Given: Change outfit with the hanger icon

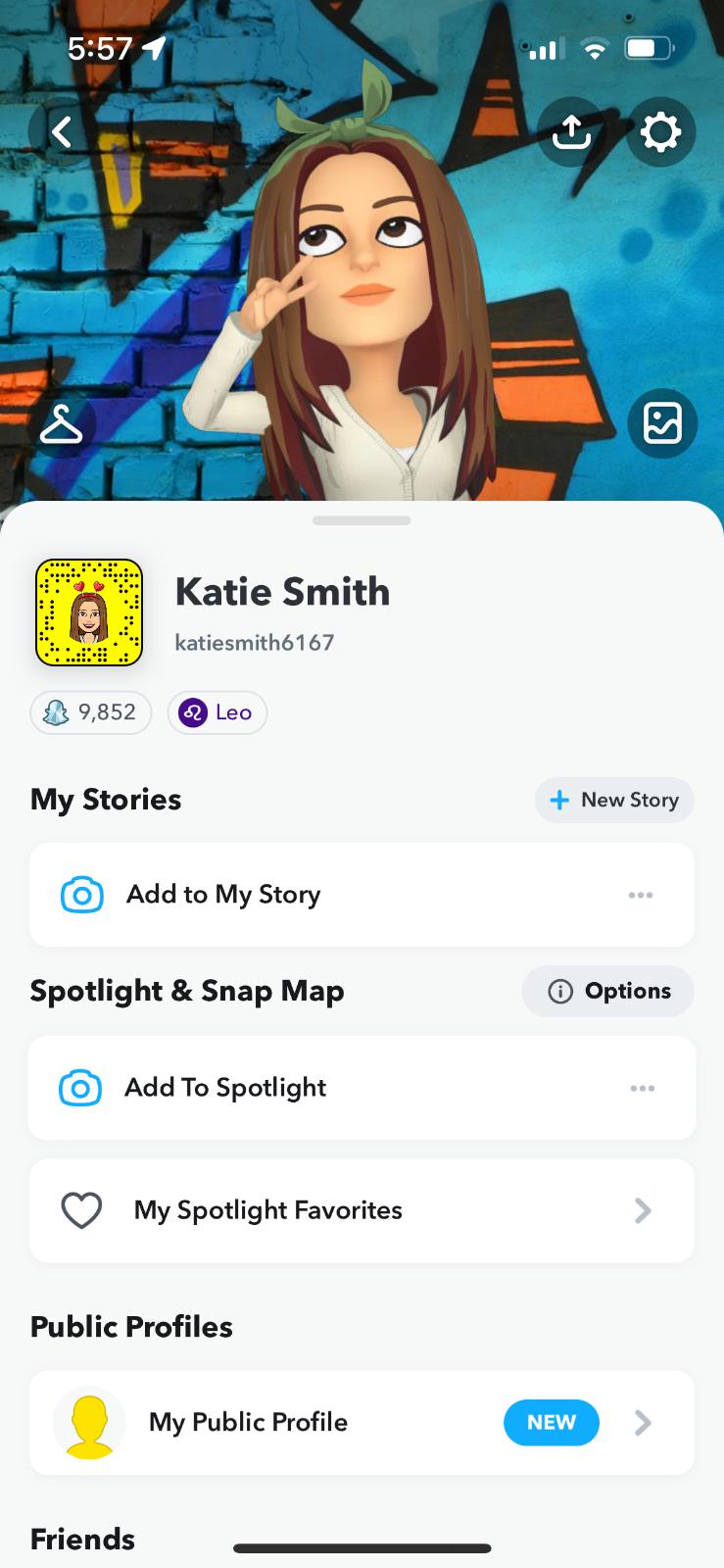Looking at the screenshot, I should [x=62, y=424].
